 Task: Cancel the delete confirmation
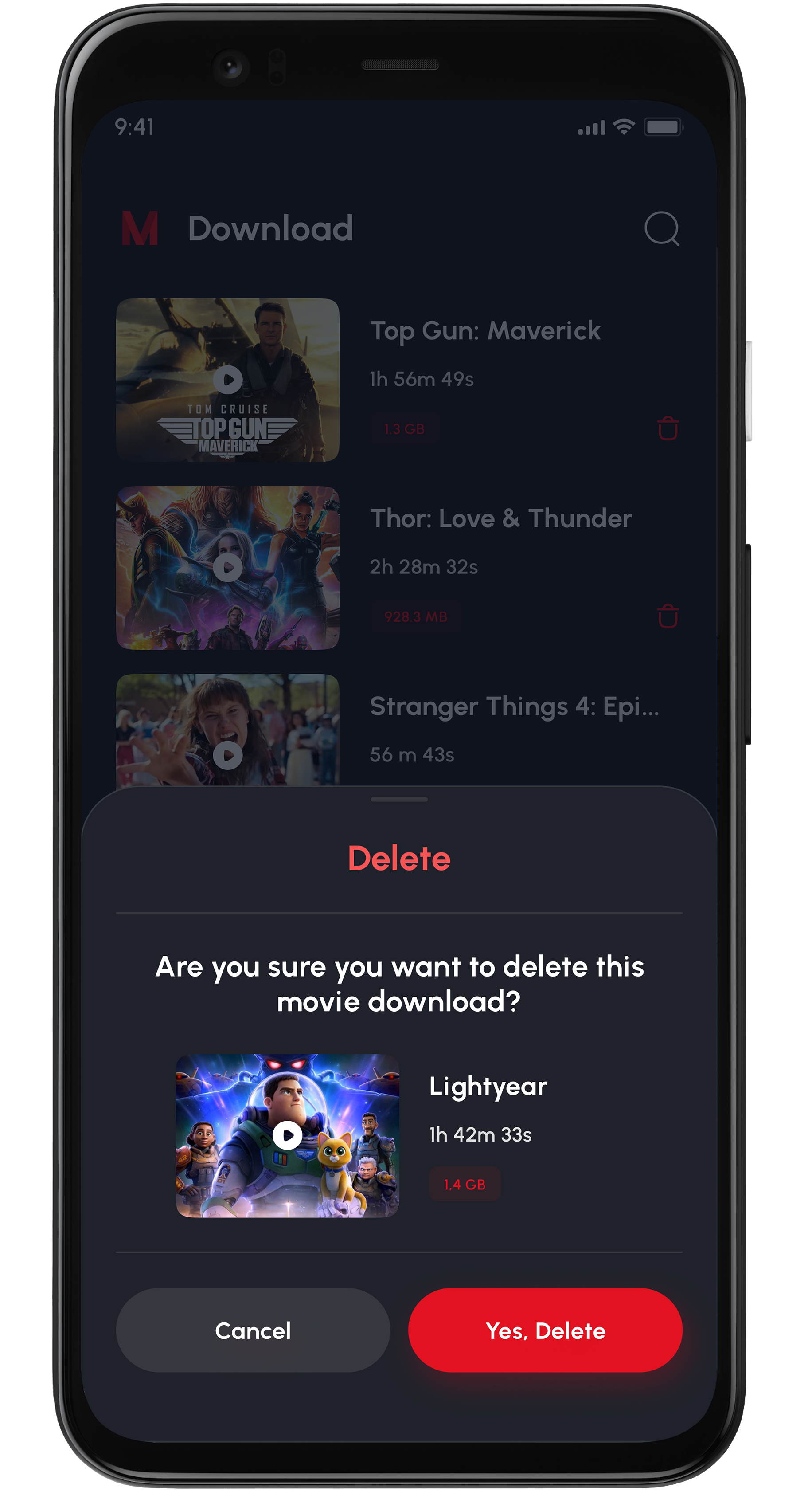252,1331
